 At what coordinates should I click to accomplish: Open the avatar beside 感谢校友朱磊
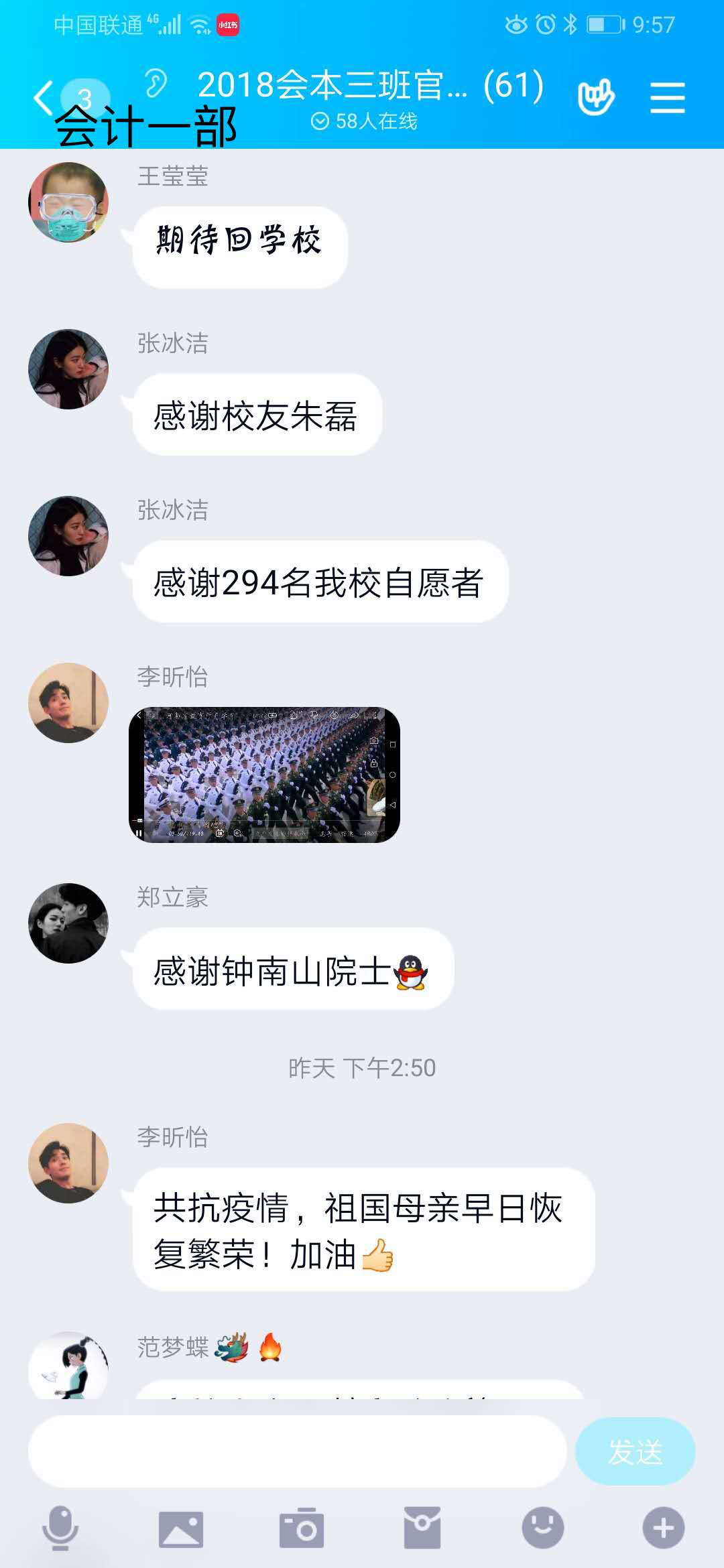68,369
